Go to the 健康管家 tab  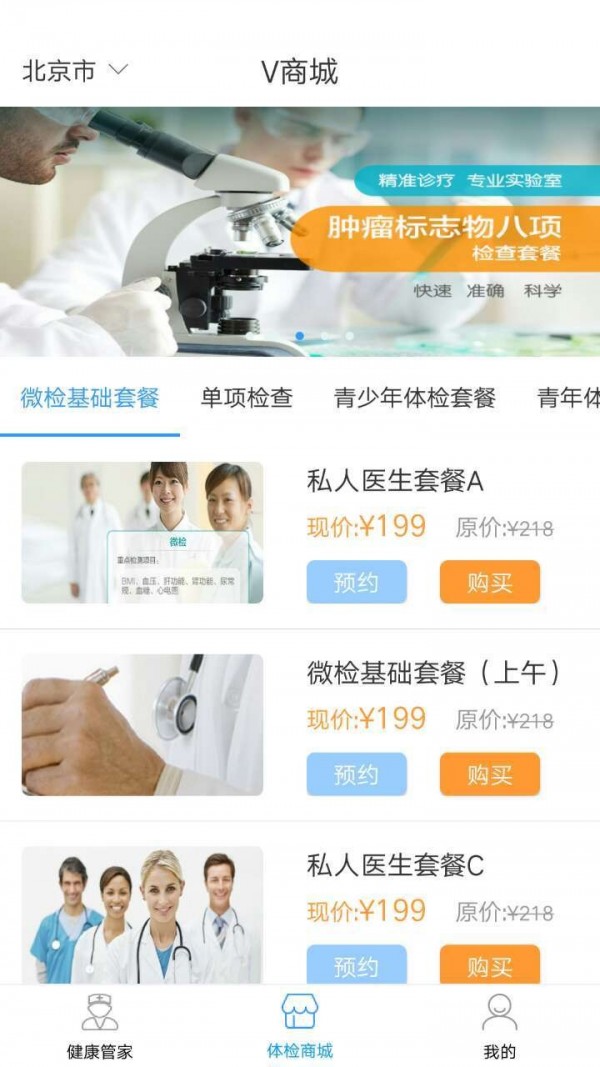(99, 1026)
